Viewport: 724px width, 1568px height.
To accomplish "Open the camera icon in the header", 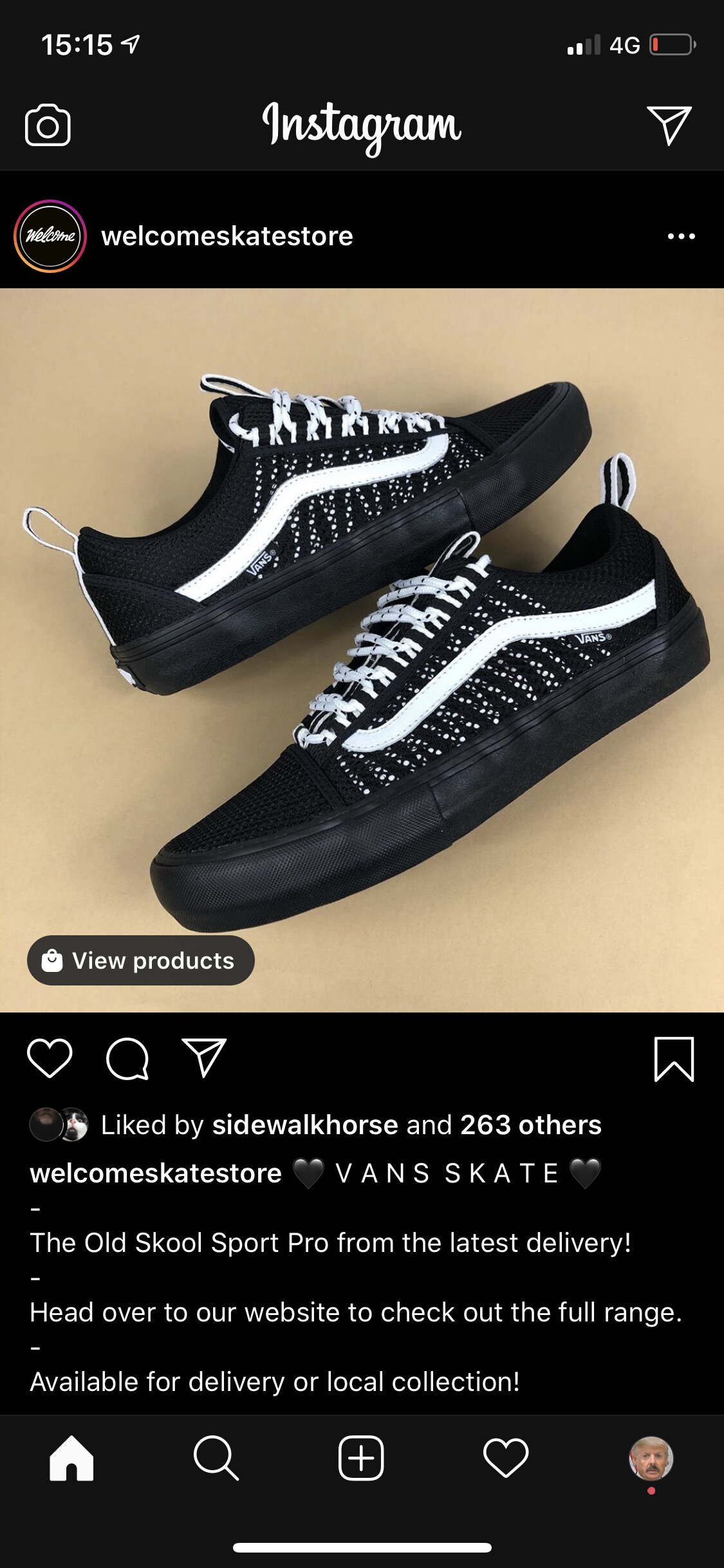I will click(x=48, y=125).
